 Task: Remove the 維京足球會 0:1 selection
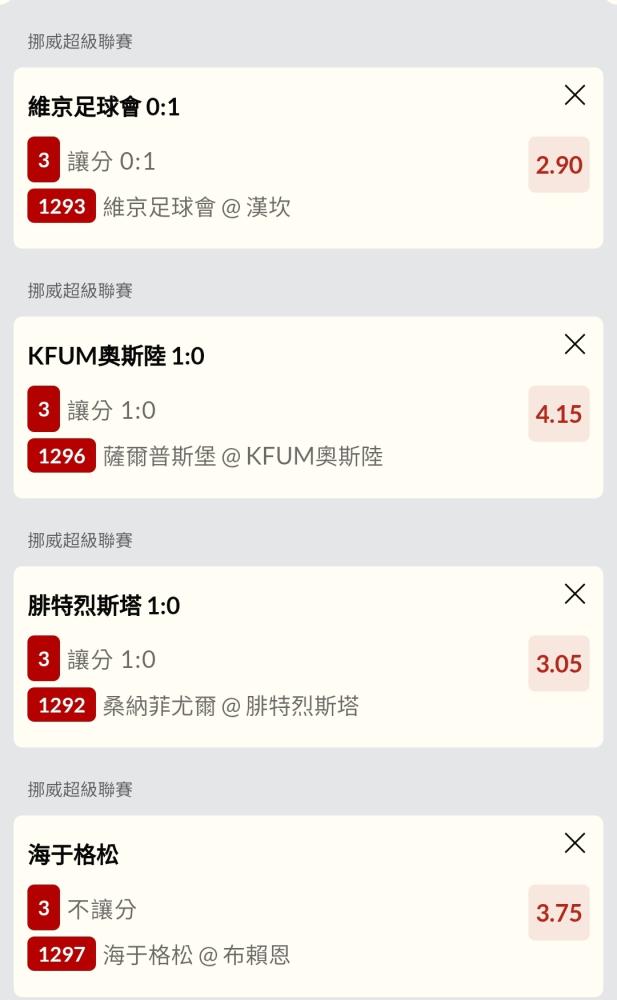pyautogui.click(x=575, y=95)
